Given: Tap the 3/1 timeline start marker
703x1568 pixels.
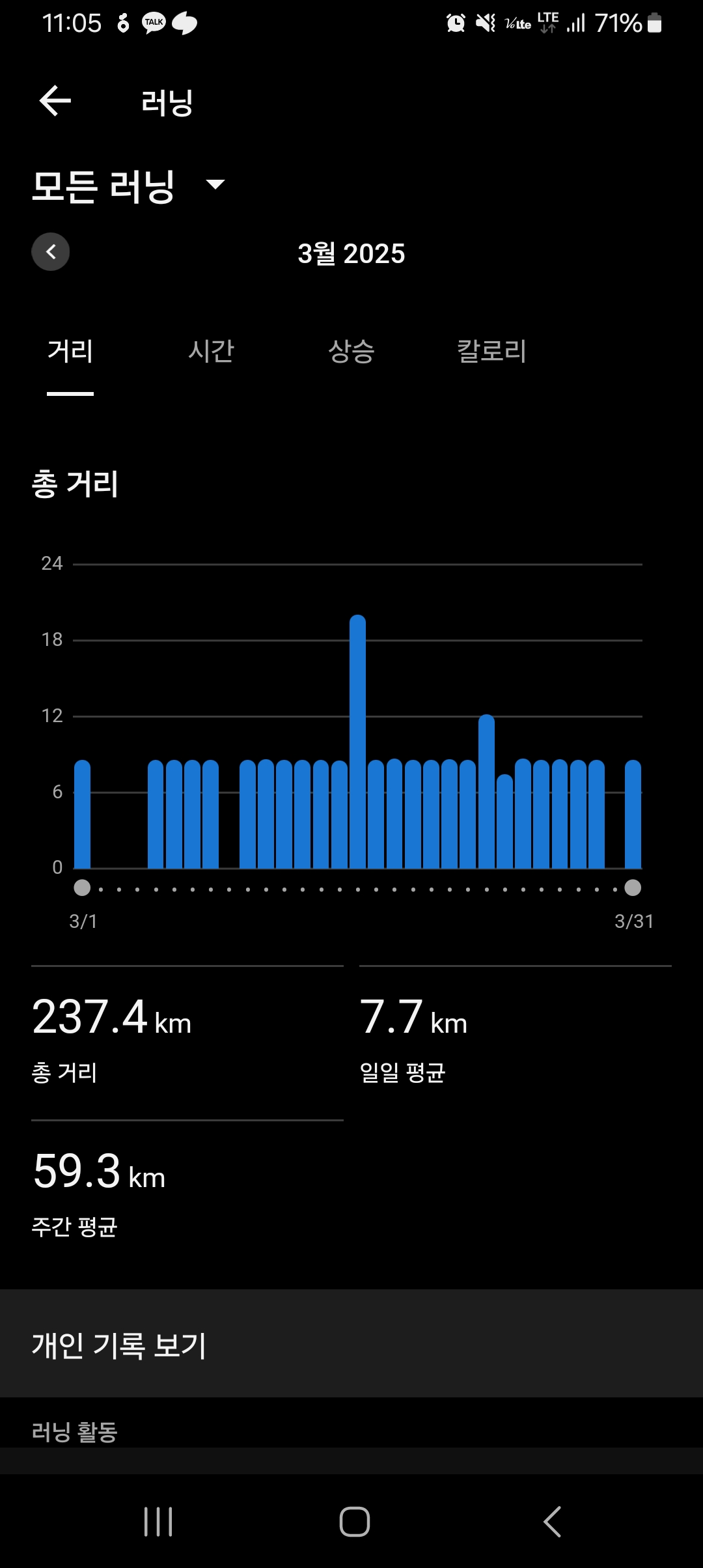Looking at the screenshot, I should point(82,888).
